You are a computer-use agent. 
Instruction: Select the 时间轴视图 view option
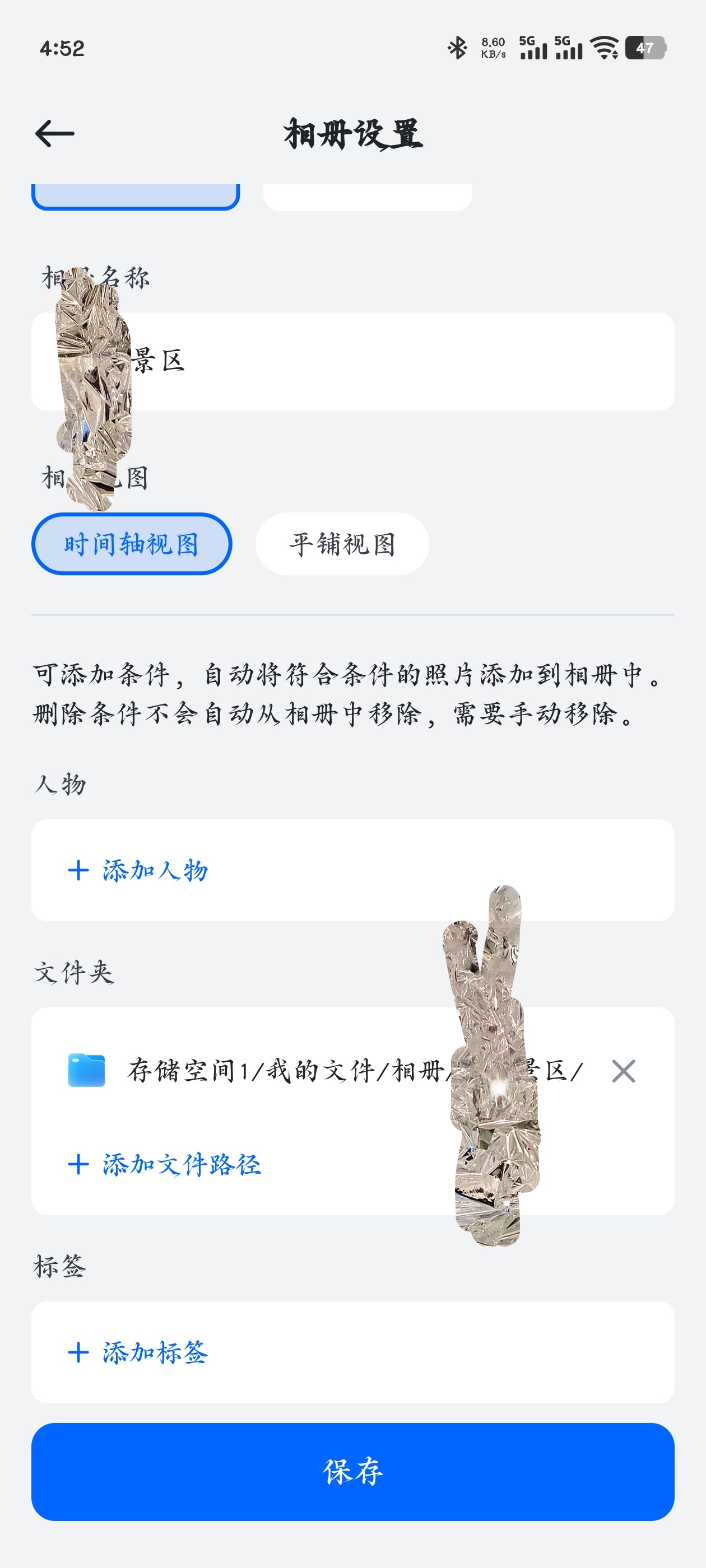tap(132, 545)
